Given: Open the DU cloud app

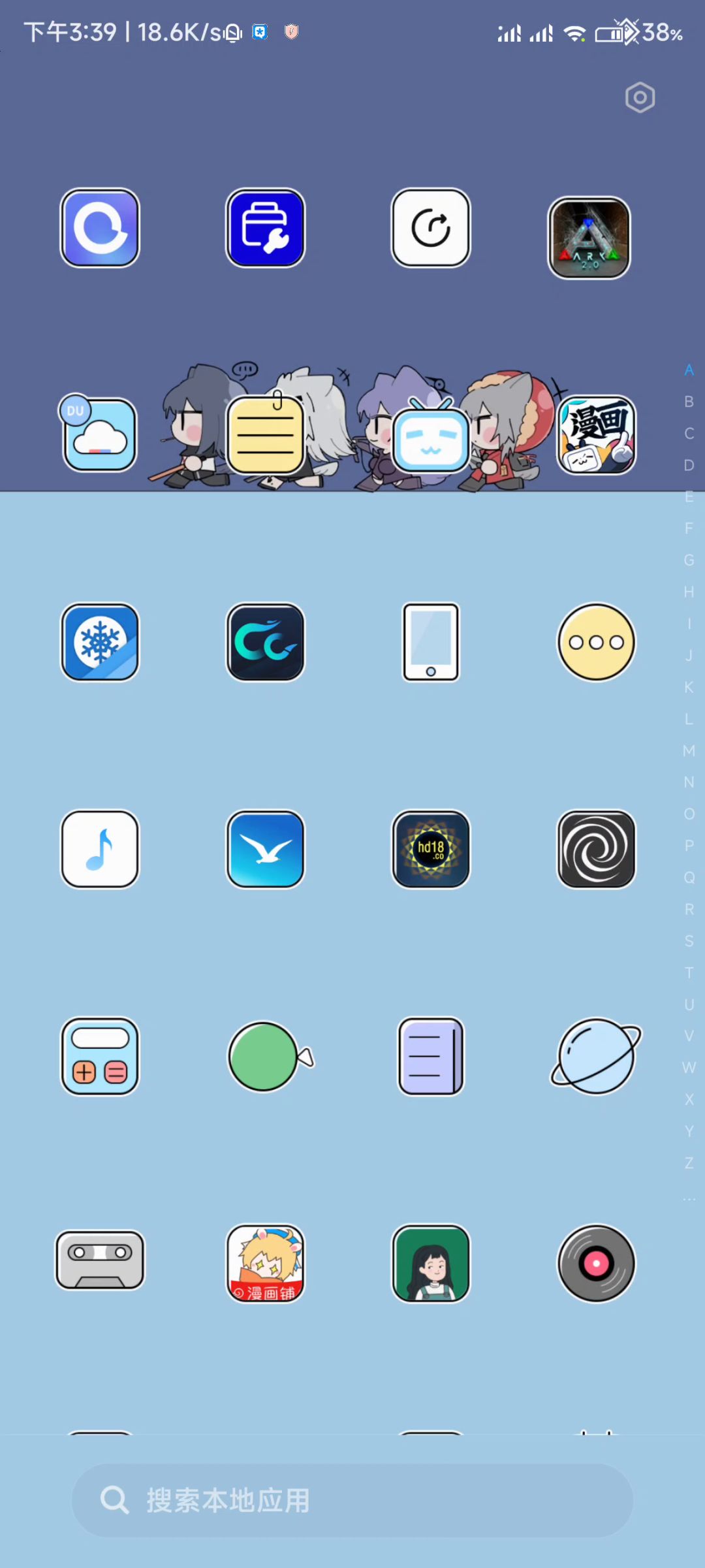Looking at the screenshot, I should pyautogui.click(x=99, y=435).
